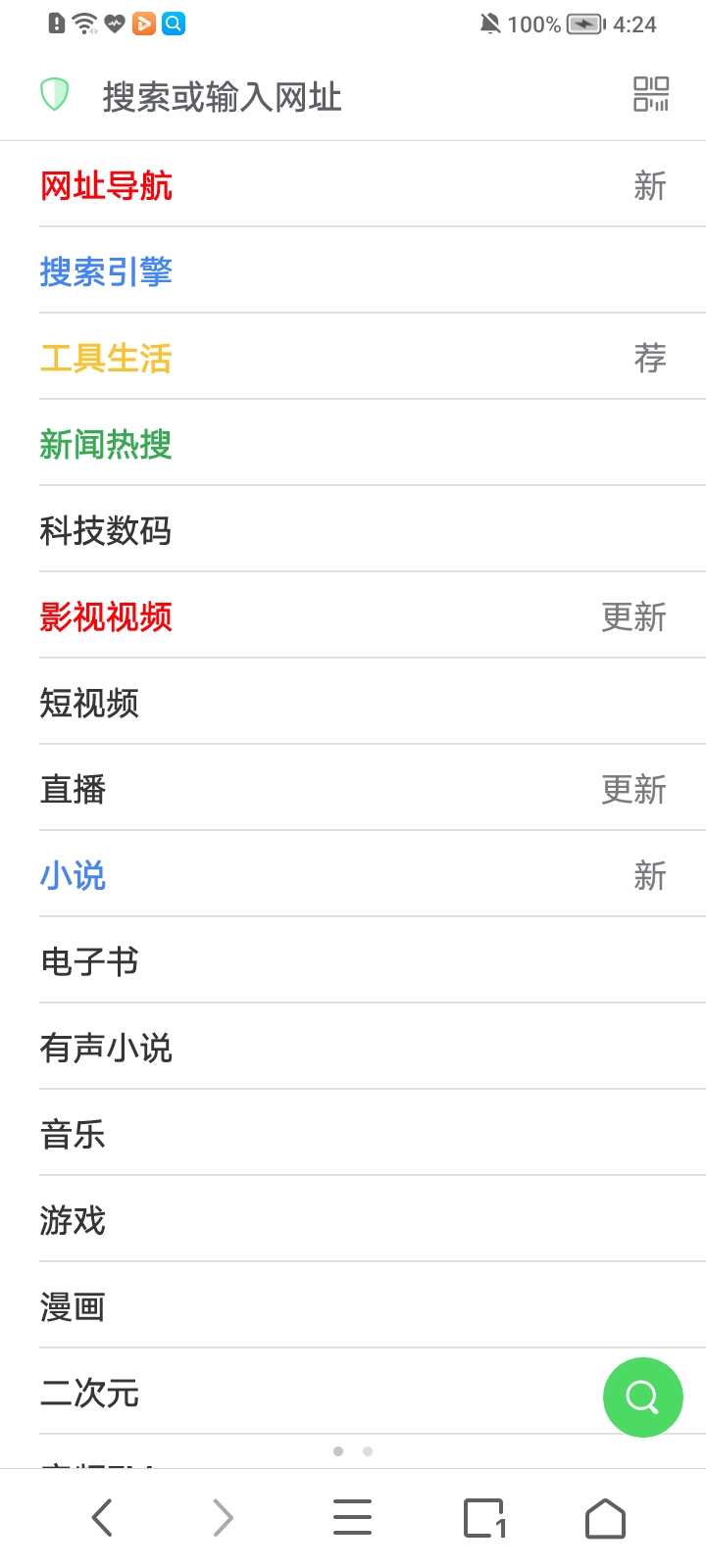Select the 影视视频 row
The width and height of the screenshot is (706, 1568).
coord(107,616)
